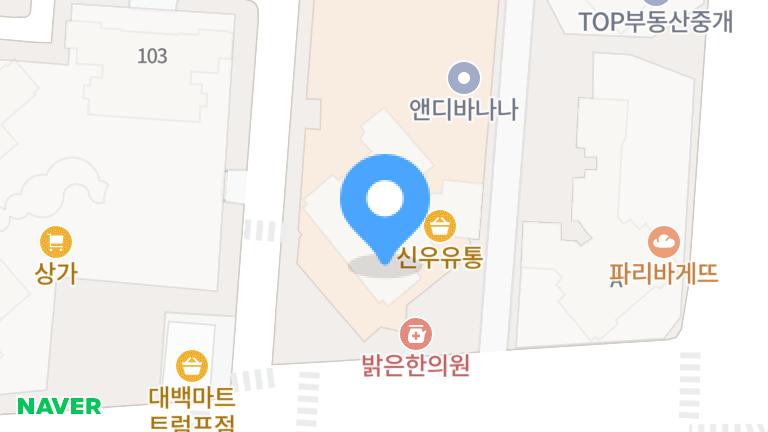Select the 대백마트 mart marker
The width and height of the screenshot is (768, 432).
(x=191, y=365)
